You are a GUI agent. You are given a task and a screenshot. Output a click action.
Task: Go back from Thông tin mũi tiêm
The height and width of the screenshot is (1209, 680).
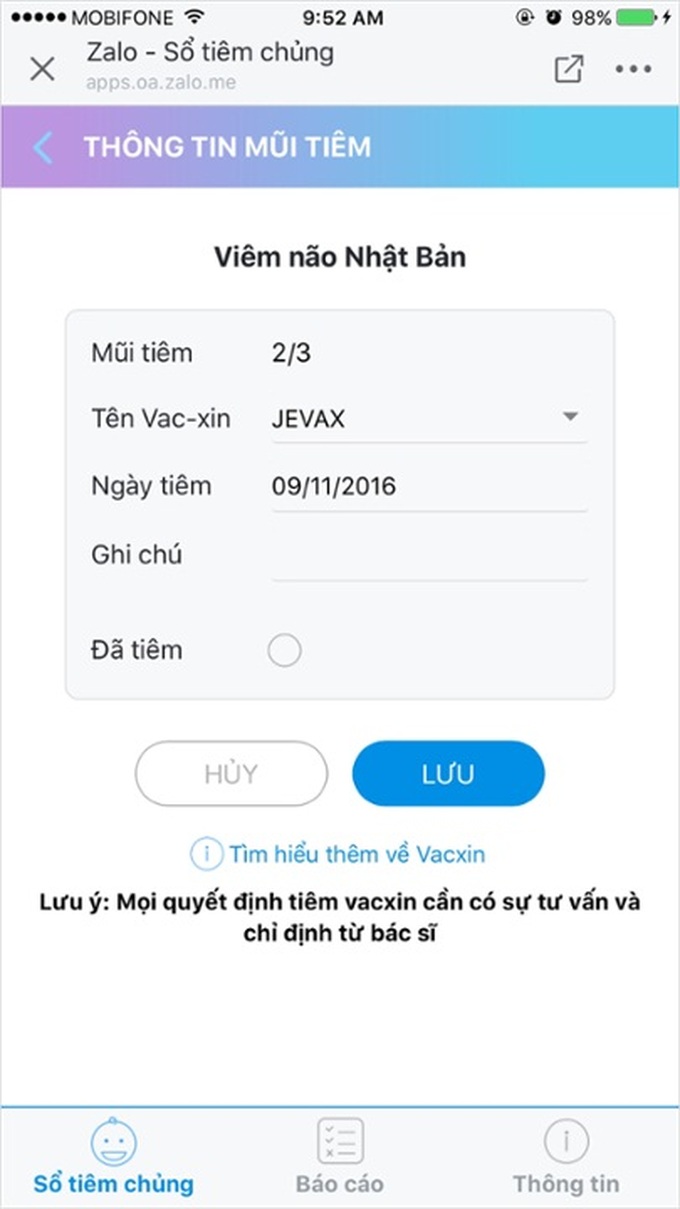click(x=43, y=147)
